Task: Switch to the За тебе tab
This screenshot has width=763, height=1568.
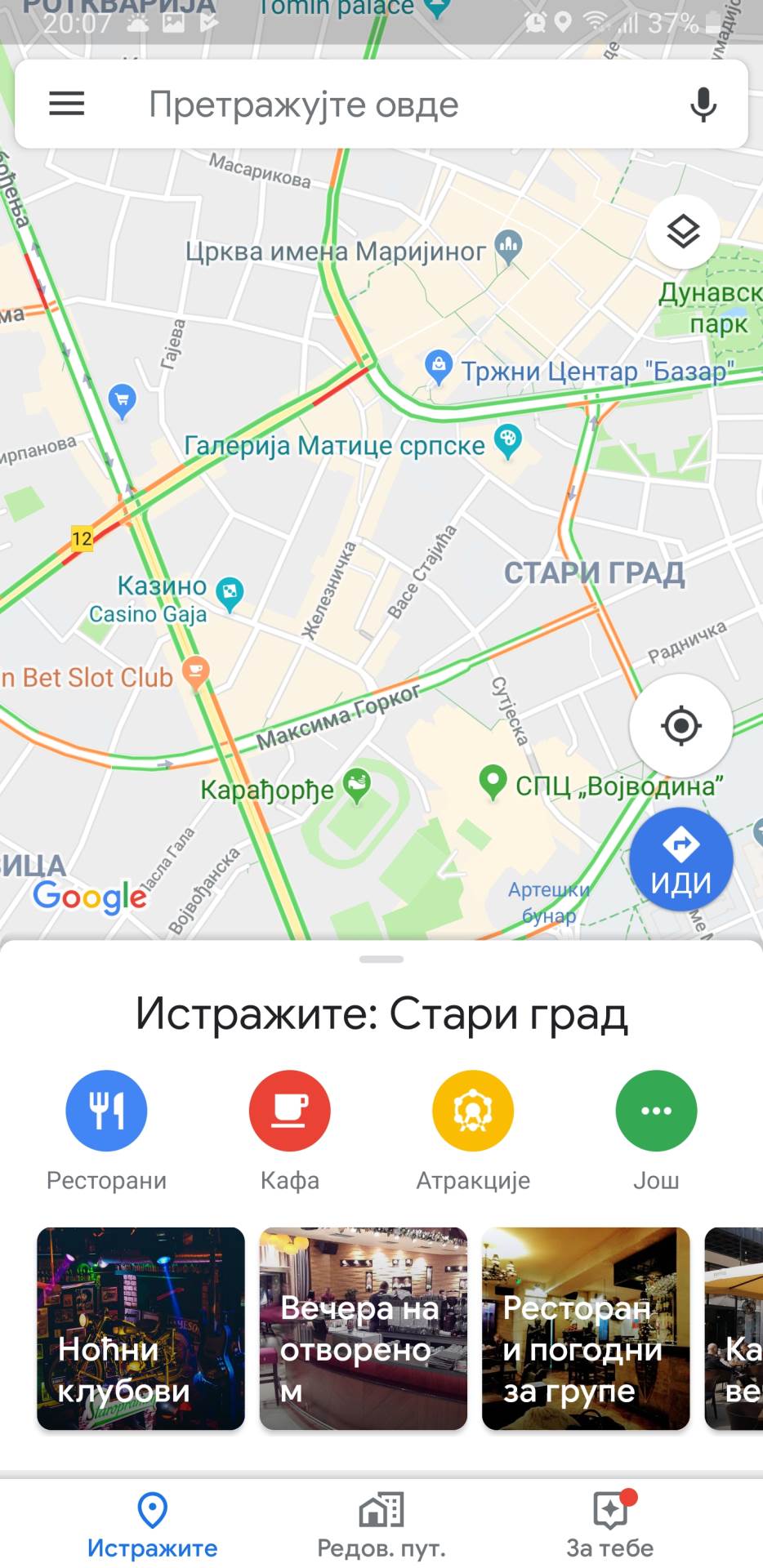Action: pyautogui.click(x=610, y=1524)
